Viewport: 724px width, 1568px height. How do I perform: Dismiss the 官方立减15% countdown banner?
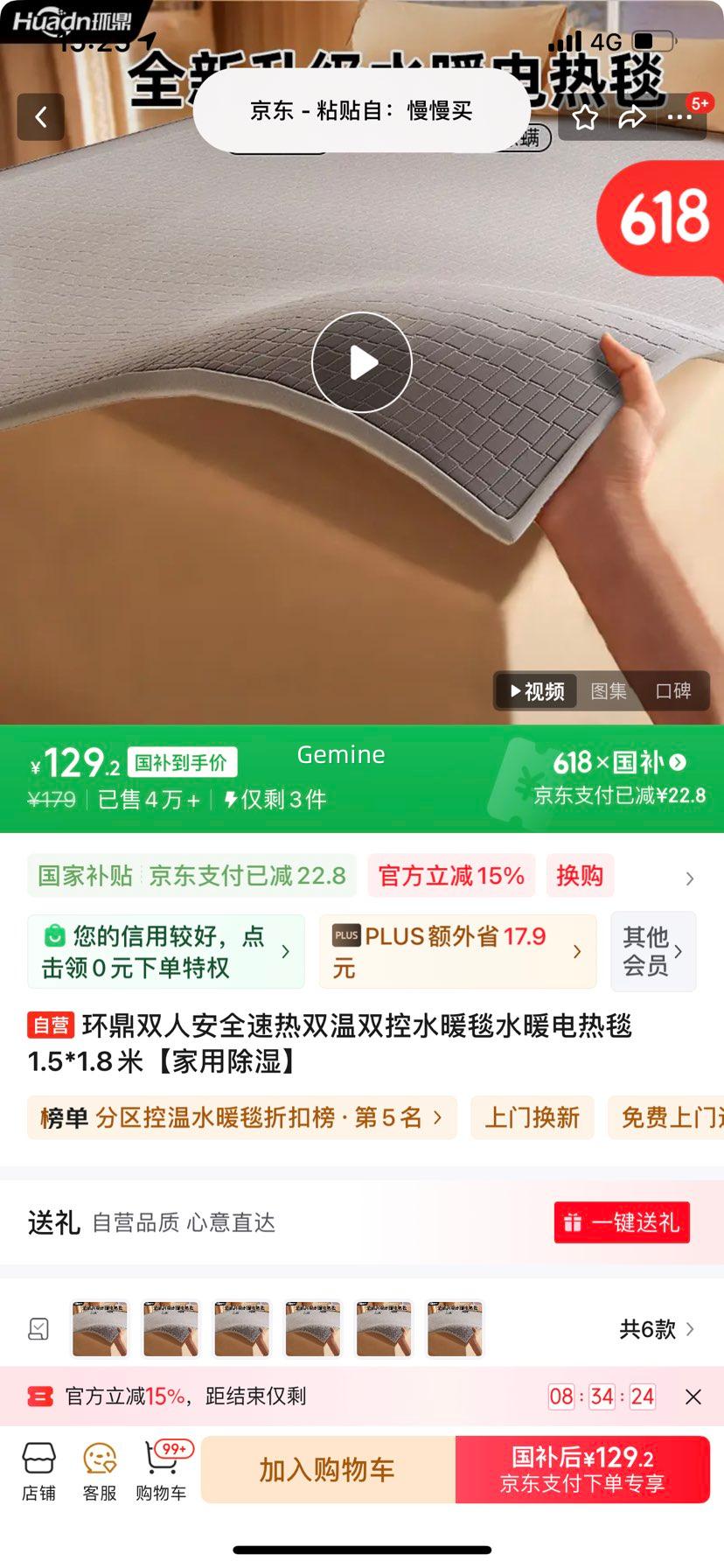tap(693, 1396)
